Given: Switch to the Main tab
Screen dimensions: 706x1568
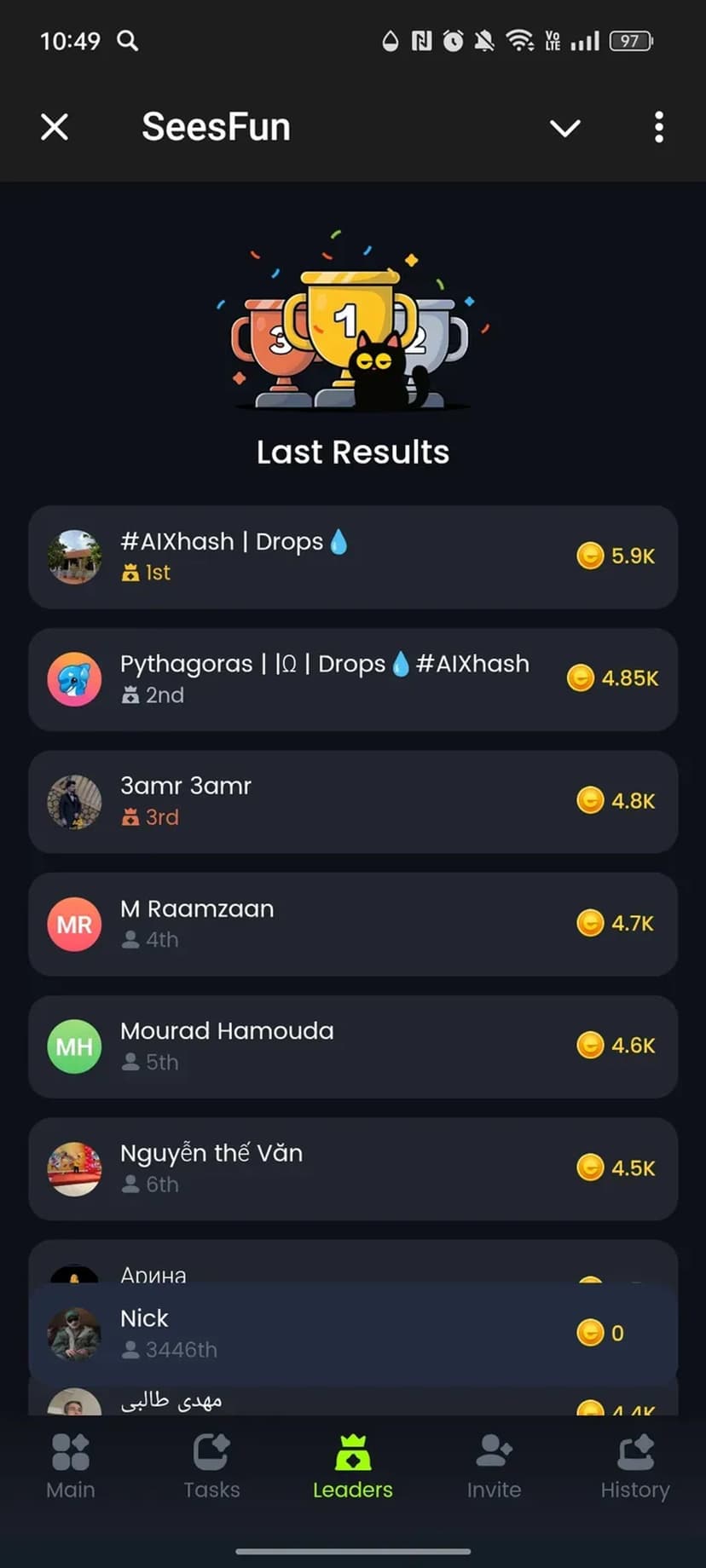Looking at the screenshot, I should pos(71,1466).
